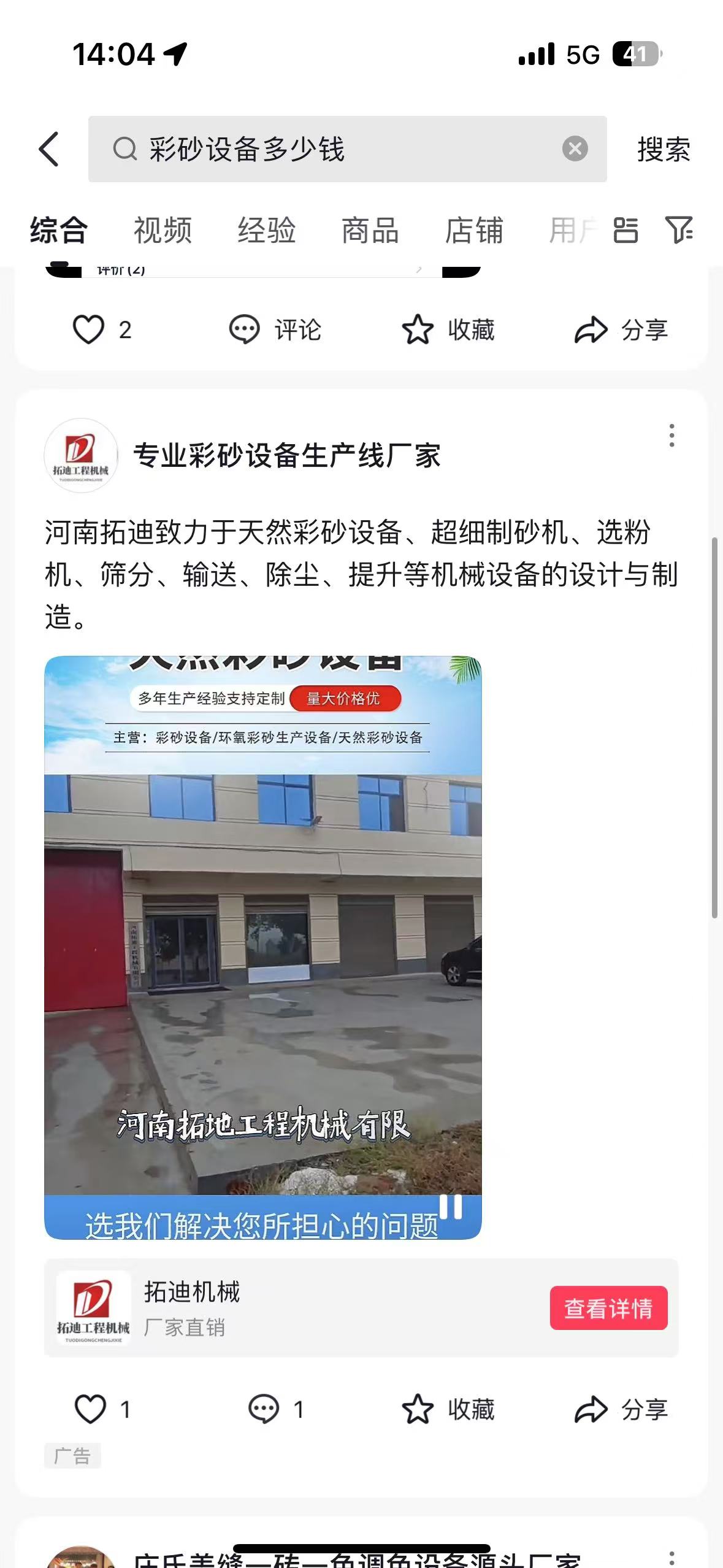Select the 综合 tab
Viewport: 723px width, 1568px height.
(59, 231)
